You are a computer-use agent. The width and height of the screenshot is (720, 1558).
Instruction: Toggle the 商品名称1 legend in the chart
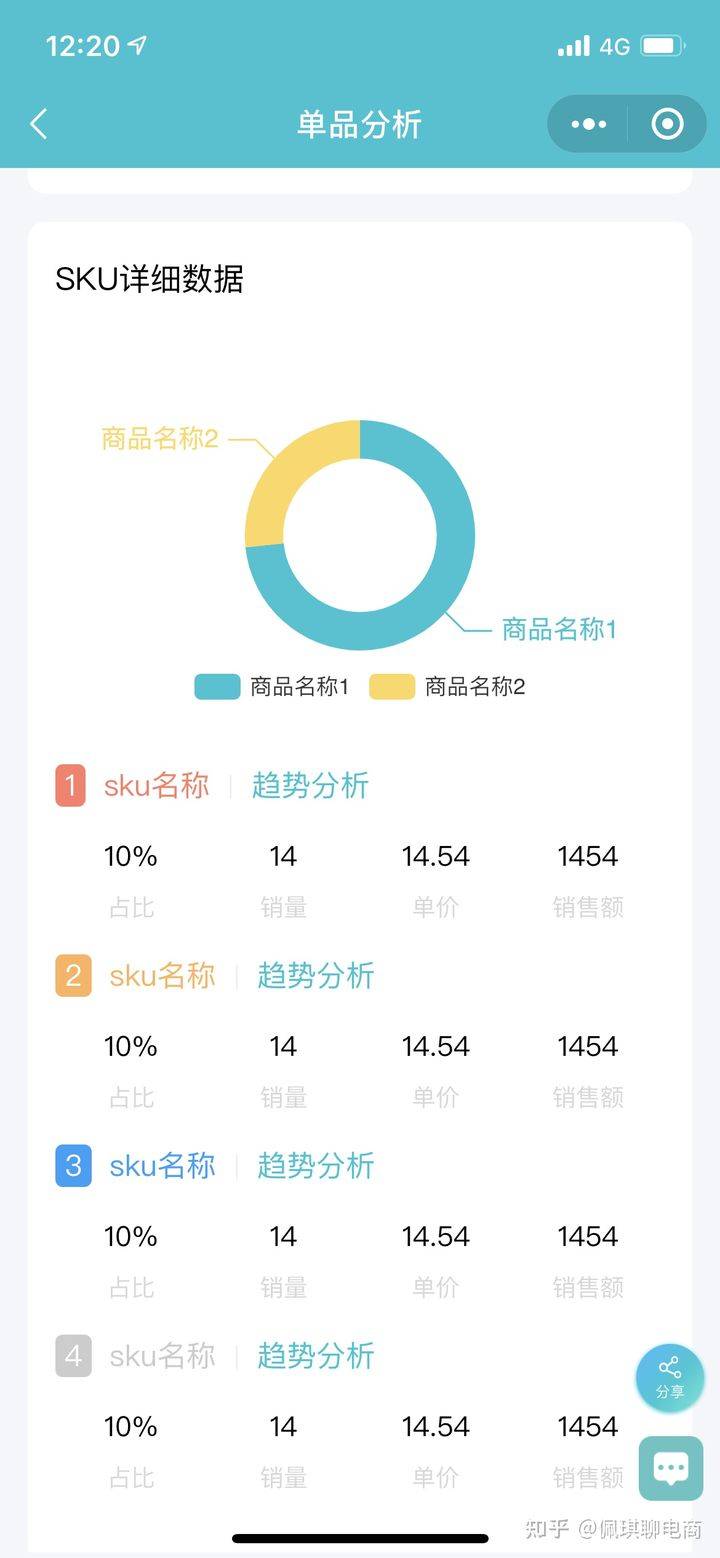(271, 687)
